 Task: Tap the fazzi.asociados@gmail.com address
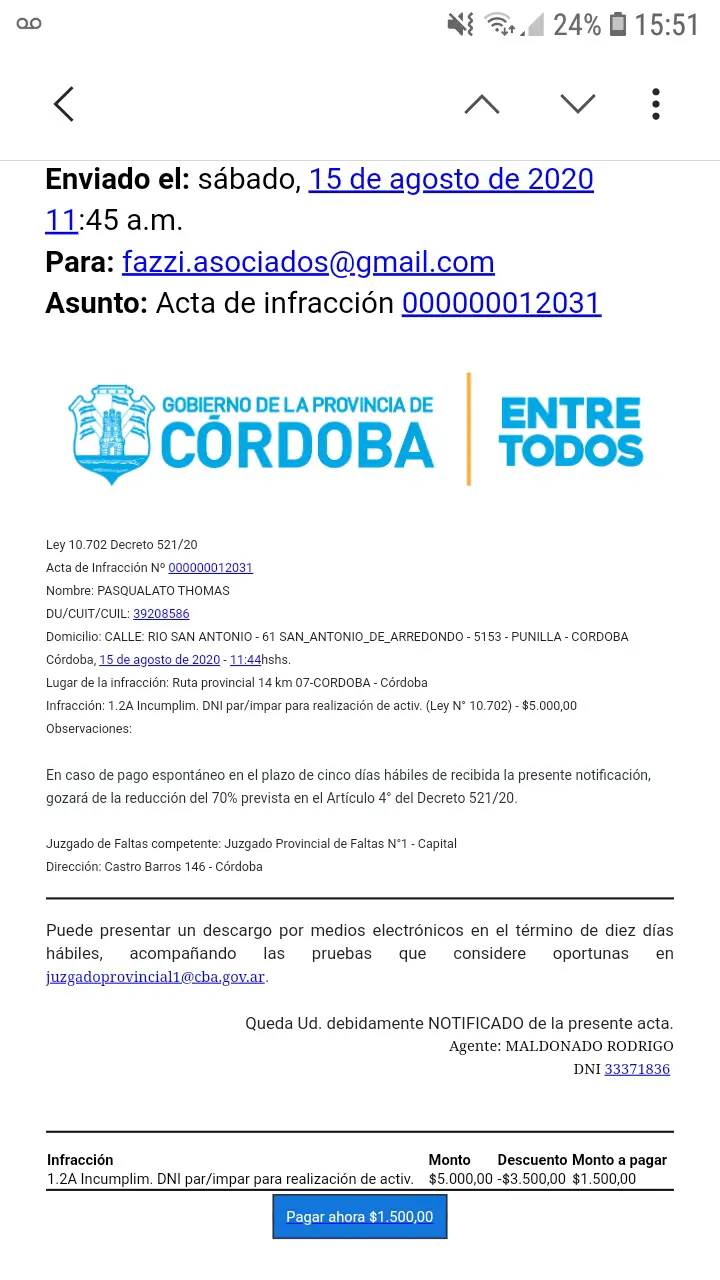point(308,262)
